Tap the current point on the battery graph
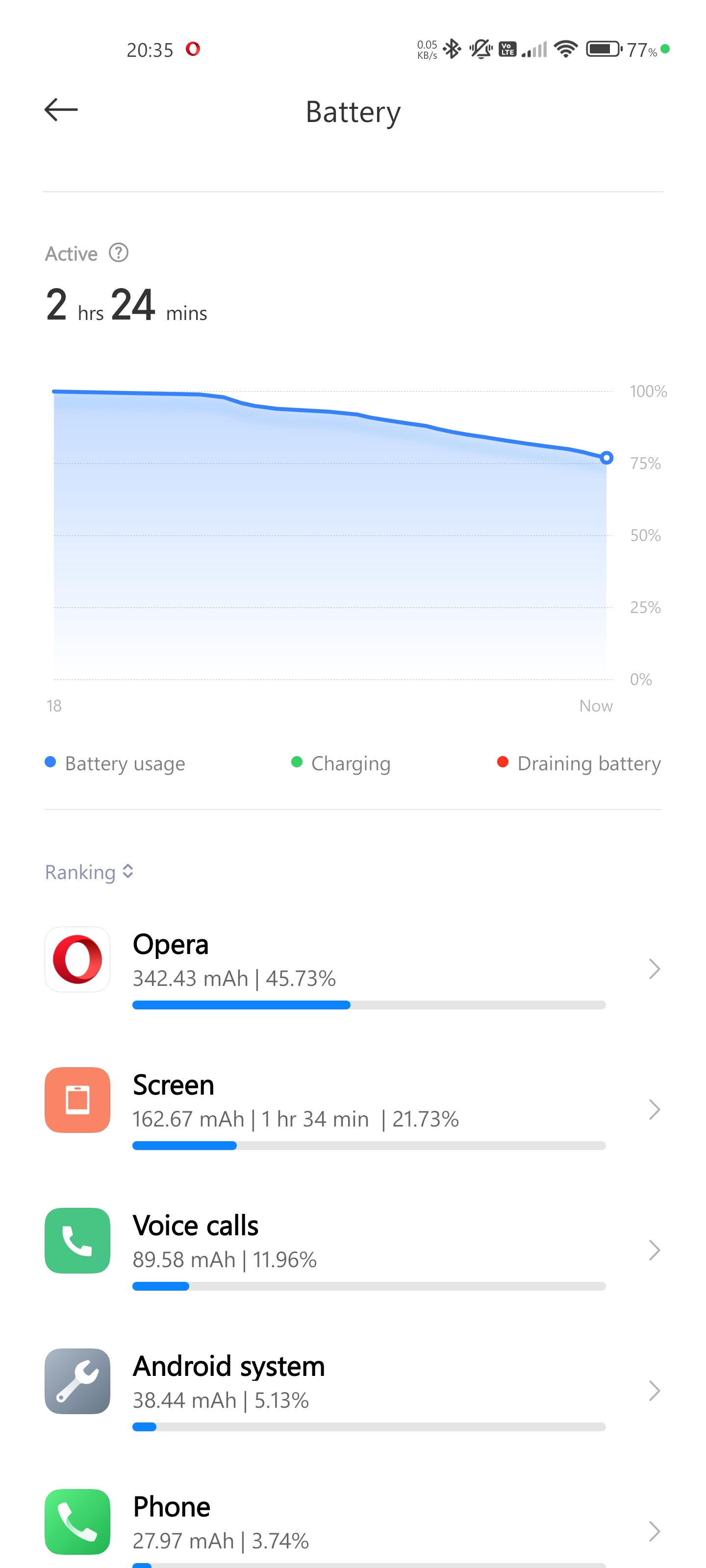Screen dimensions: 706x1568 pyautogui.click(x=606, y=458)
